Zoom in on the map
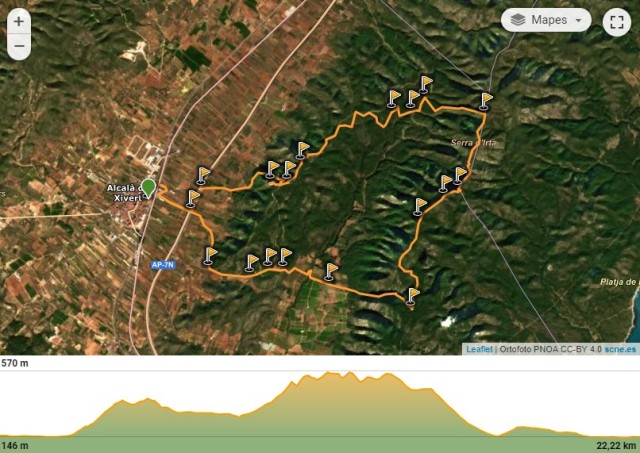This screenshot has width=640, height=453. pos(19,21)
